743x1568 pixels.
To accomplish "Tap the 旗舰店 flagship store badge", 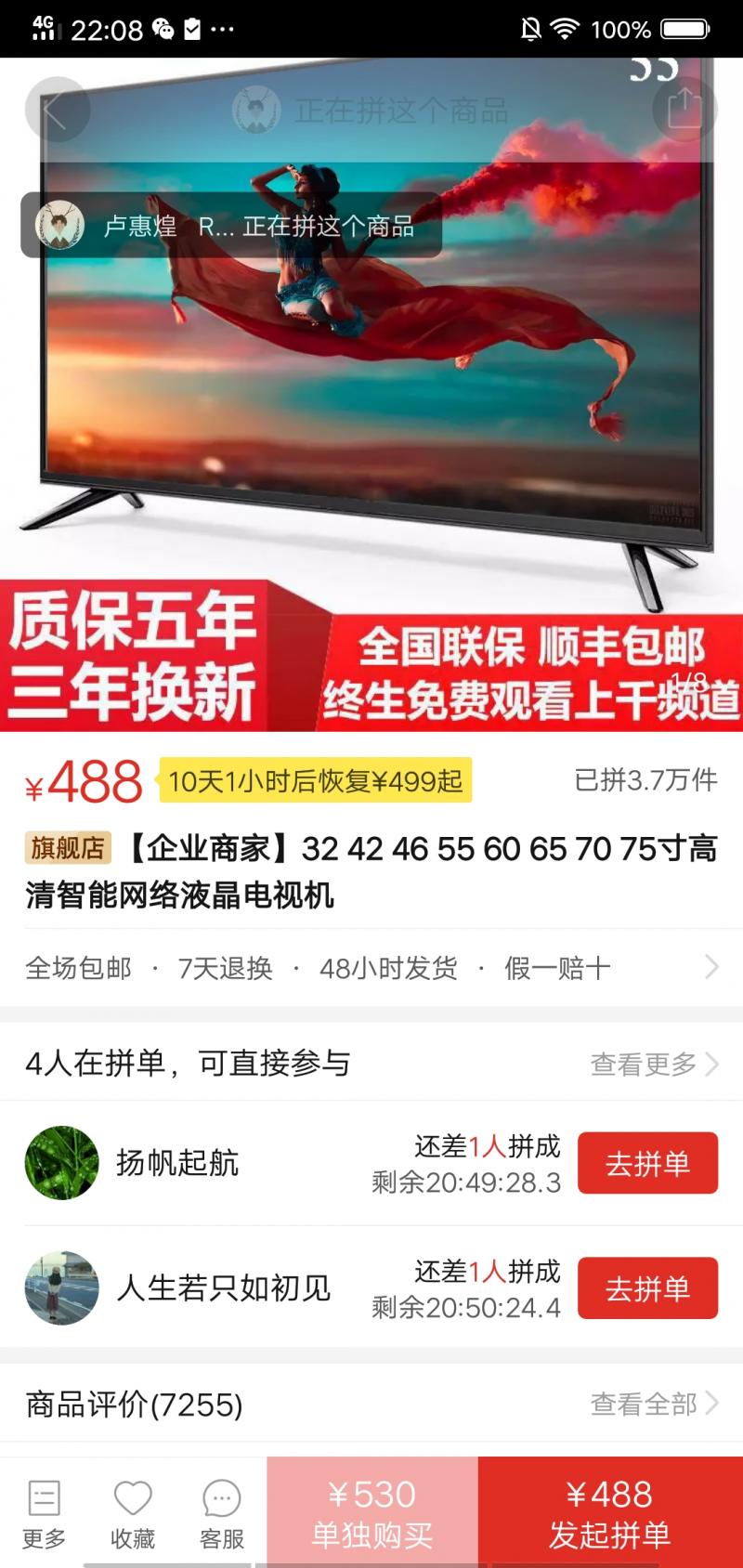I will pos(66,849).
